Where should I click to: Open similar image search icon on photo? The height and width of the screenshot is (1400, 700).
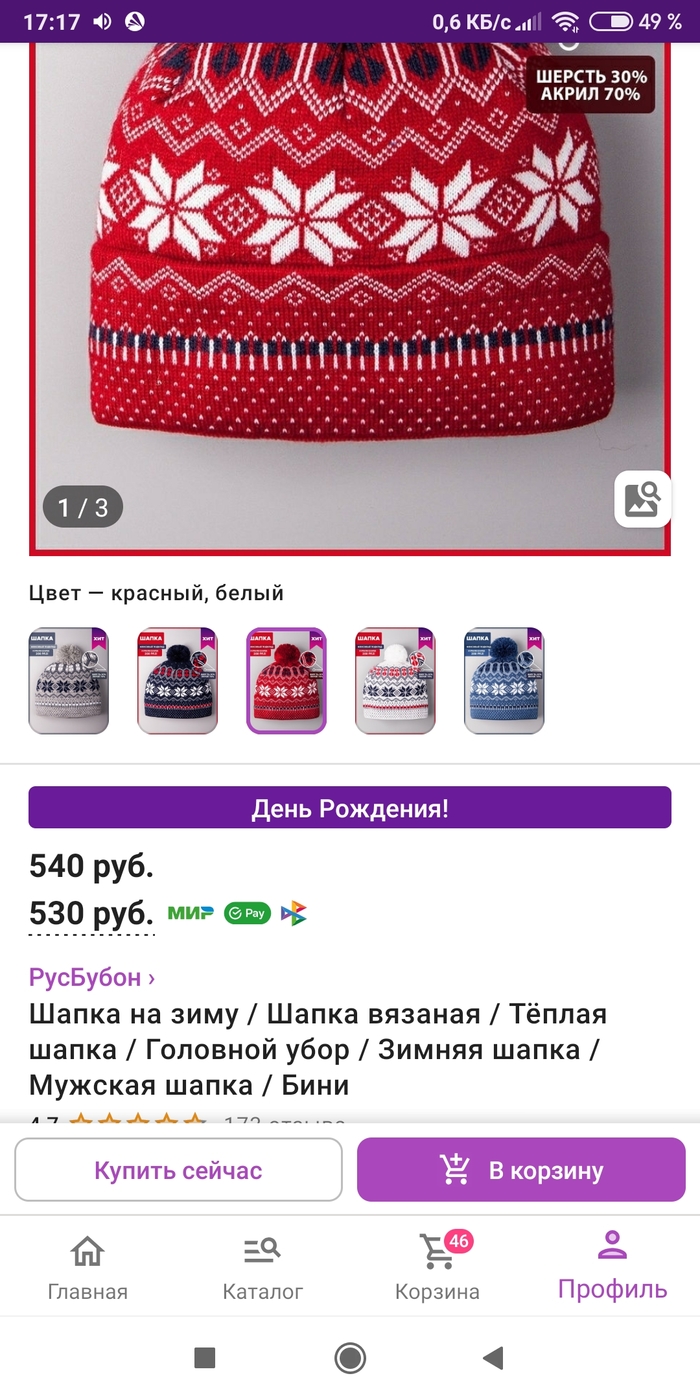coord(642,498)
